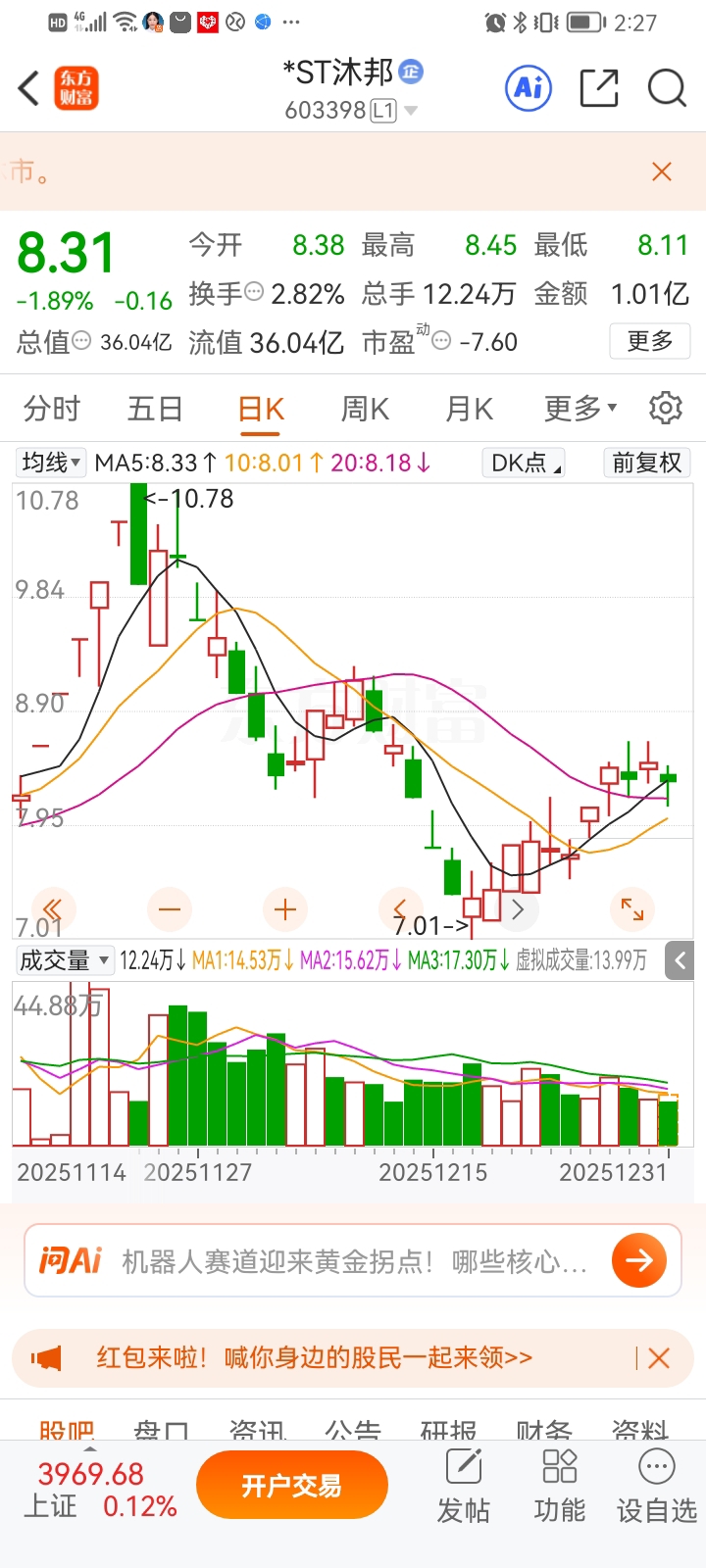This screenshot has height=1568, width=706.
Task: Select the 月K tab
Action: tap(469, 408)
